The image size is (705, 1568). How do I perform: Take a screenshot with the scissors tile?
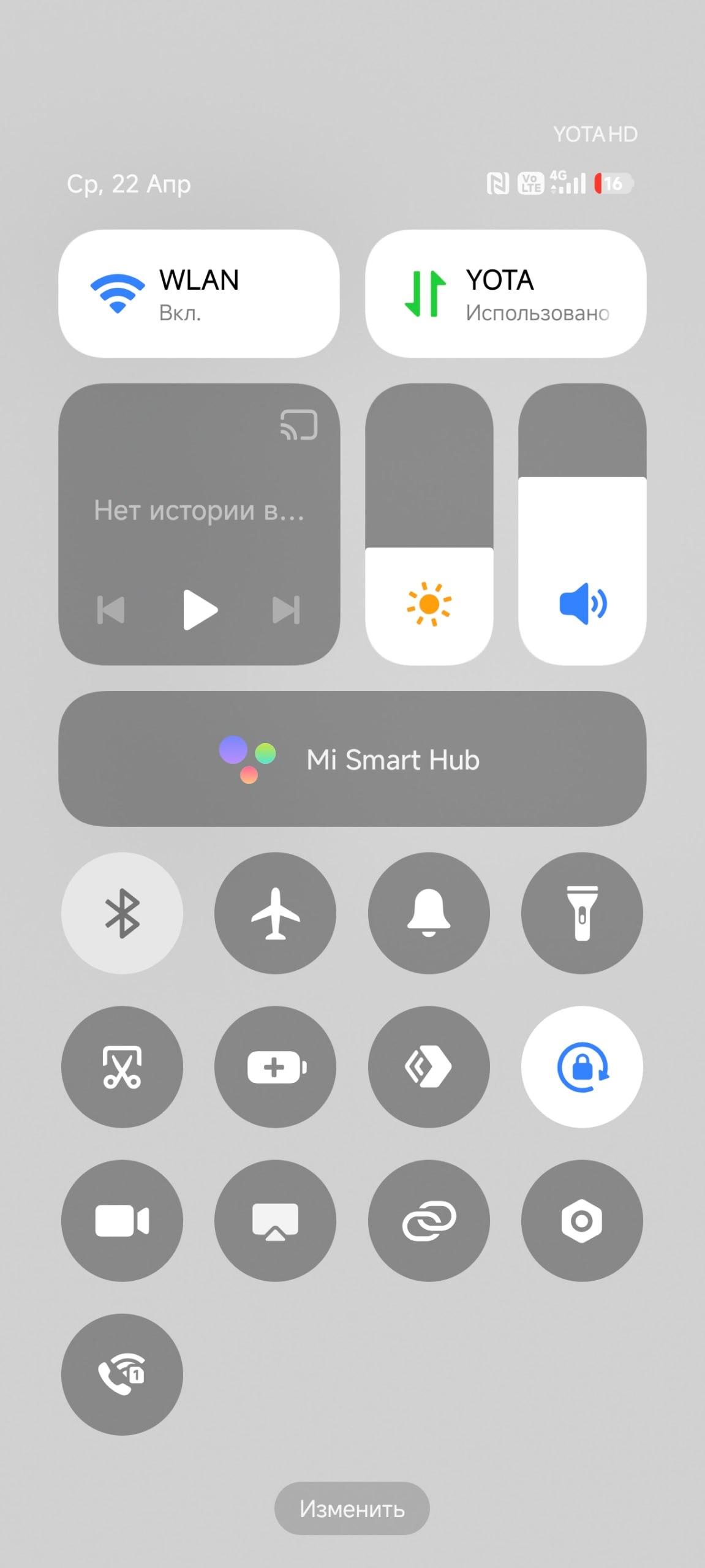(x=122, y=1066)
